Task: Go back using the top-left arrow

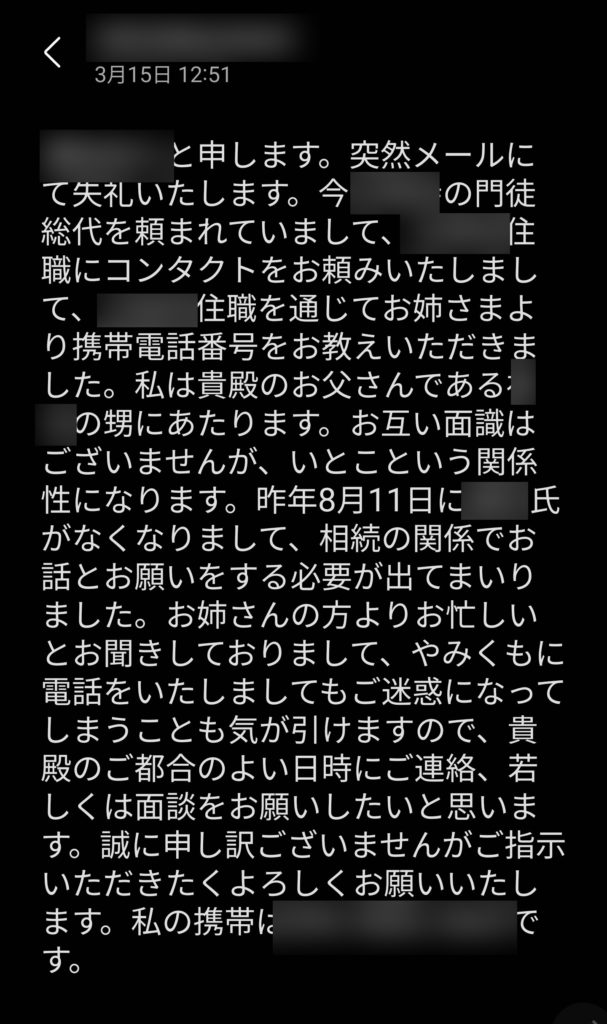Action: [52, 52]
